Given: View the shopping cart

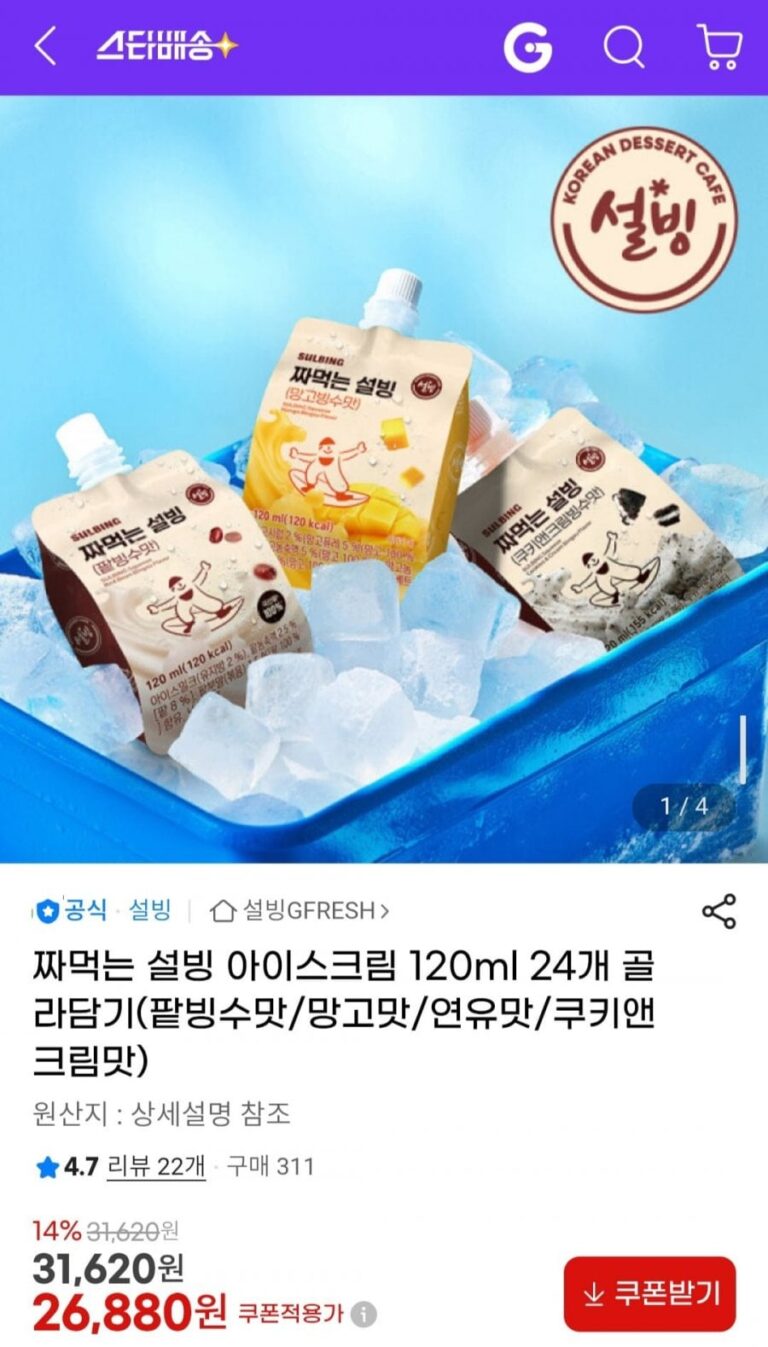Looking at the screenshot, I should pos(718,47).
